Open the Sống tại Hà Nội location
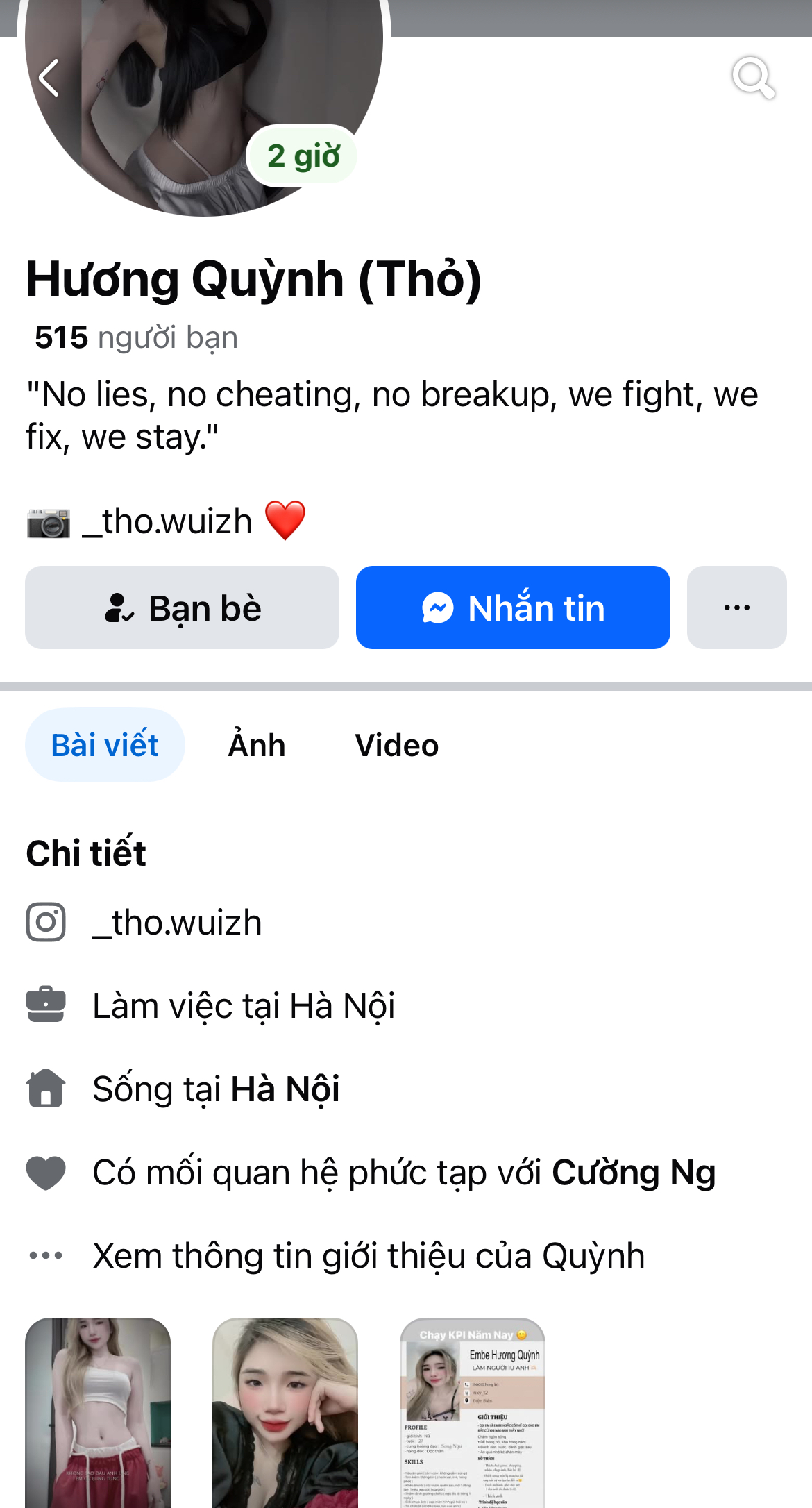 [285, 1089]
